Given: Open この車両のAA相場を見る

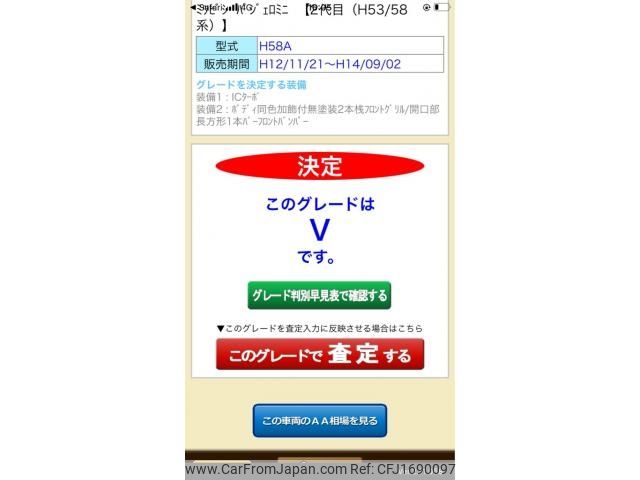Looking at the screenshot, I should click(320, 421).
